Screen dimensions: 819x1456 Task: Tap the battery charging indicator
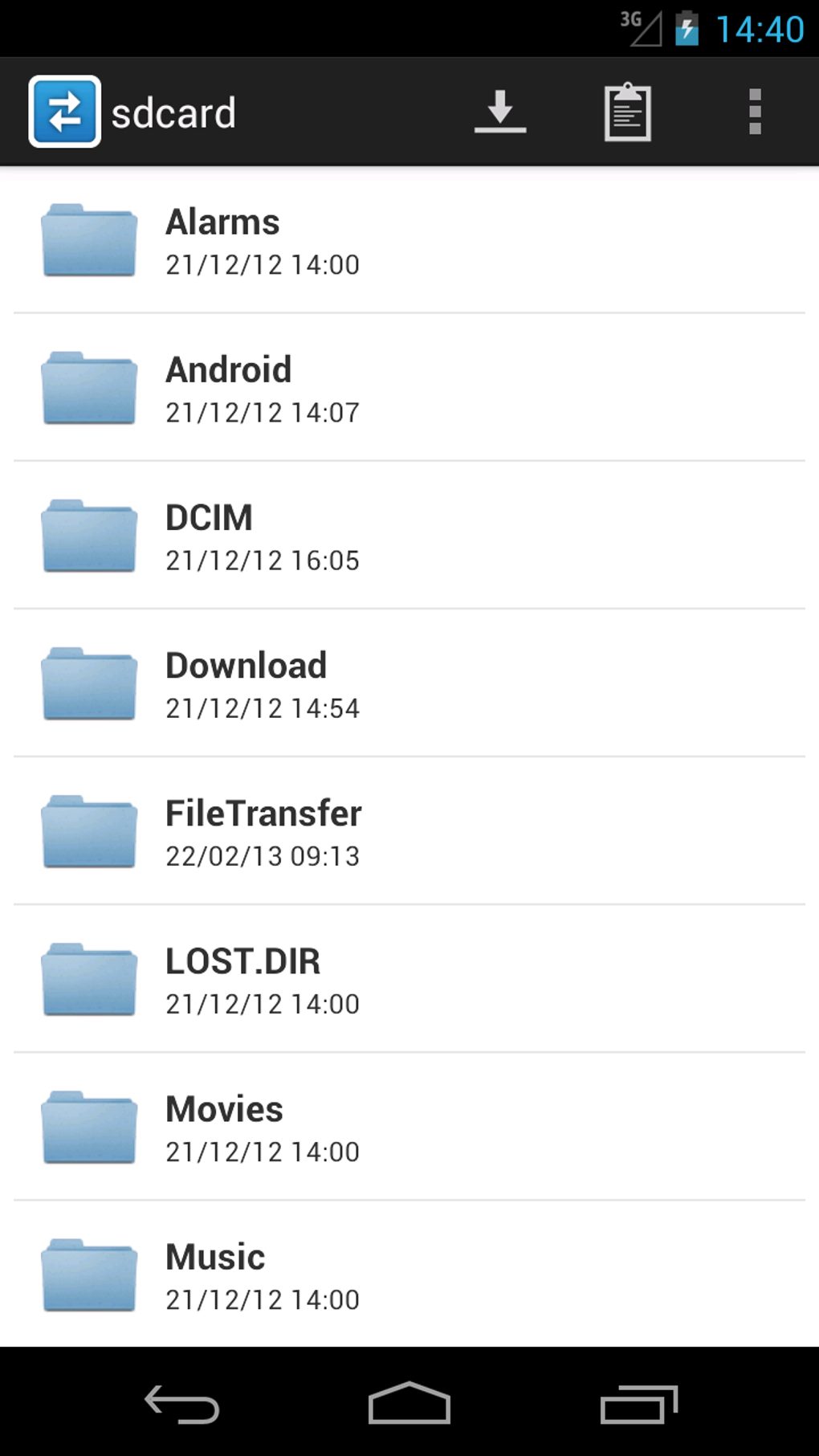tap(688, 27)
